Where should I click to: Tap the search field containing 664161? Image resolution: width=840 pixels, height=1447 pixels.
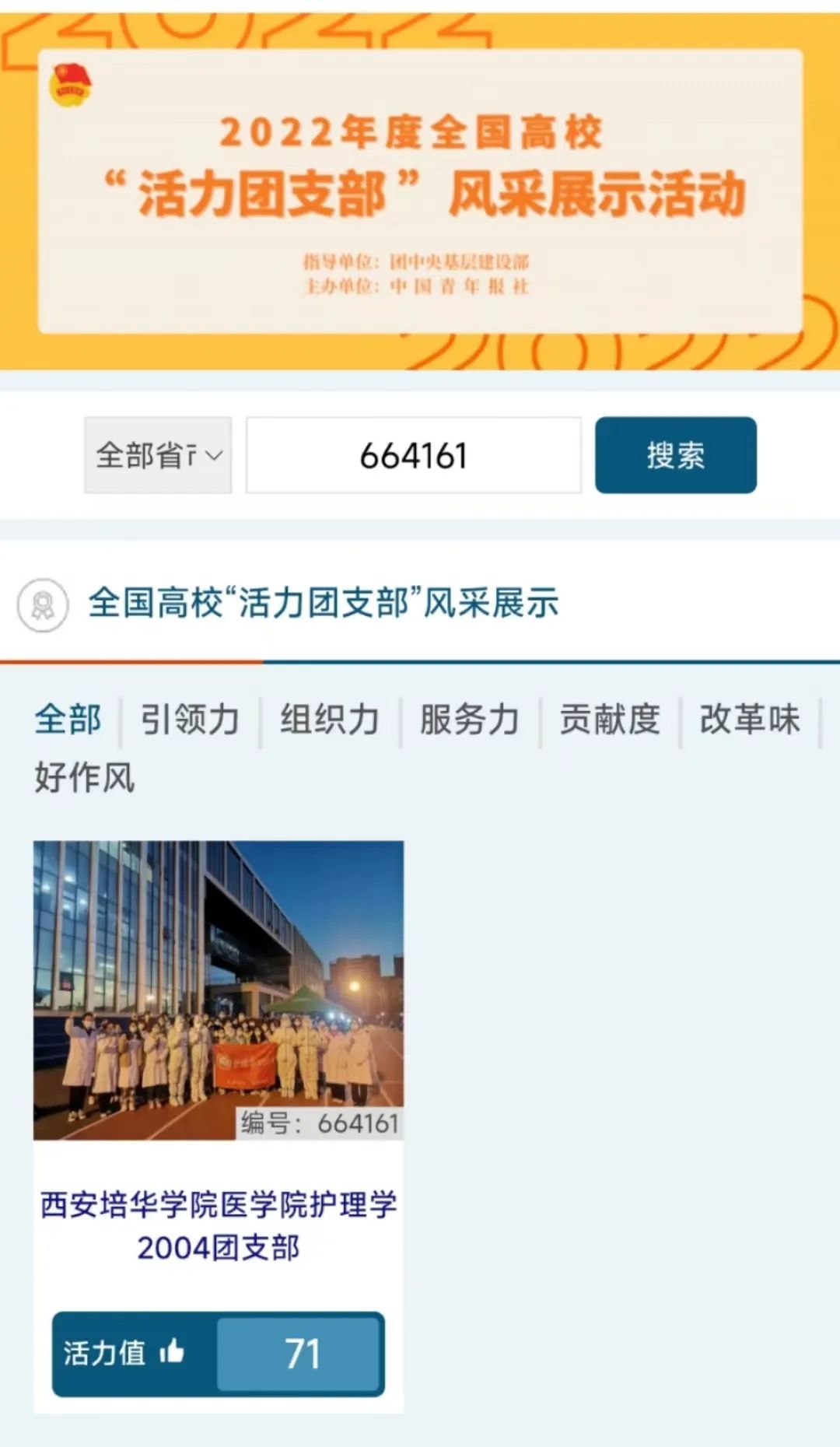click(413, 455)
